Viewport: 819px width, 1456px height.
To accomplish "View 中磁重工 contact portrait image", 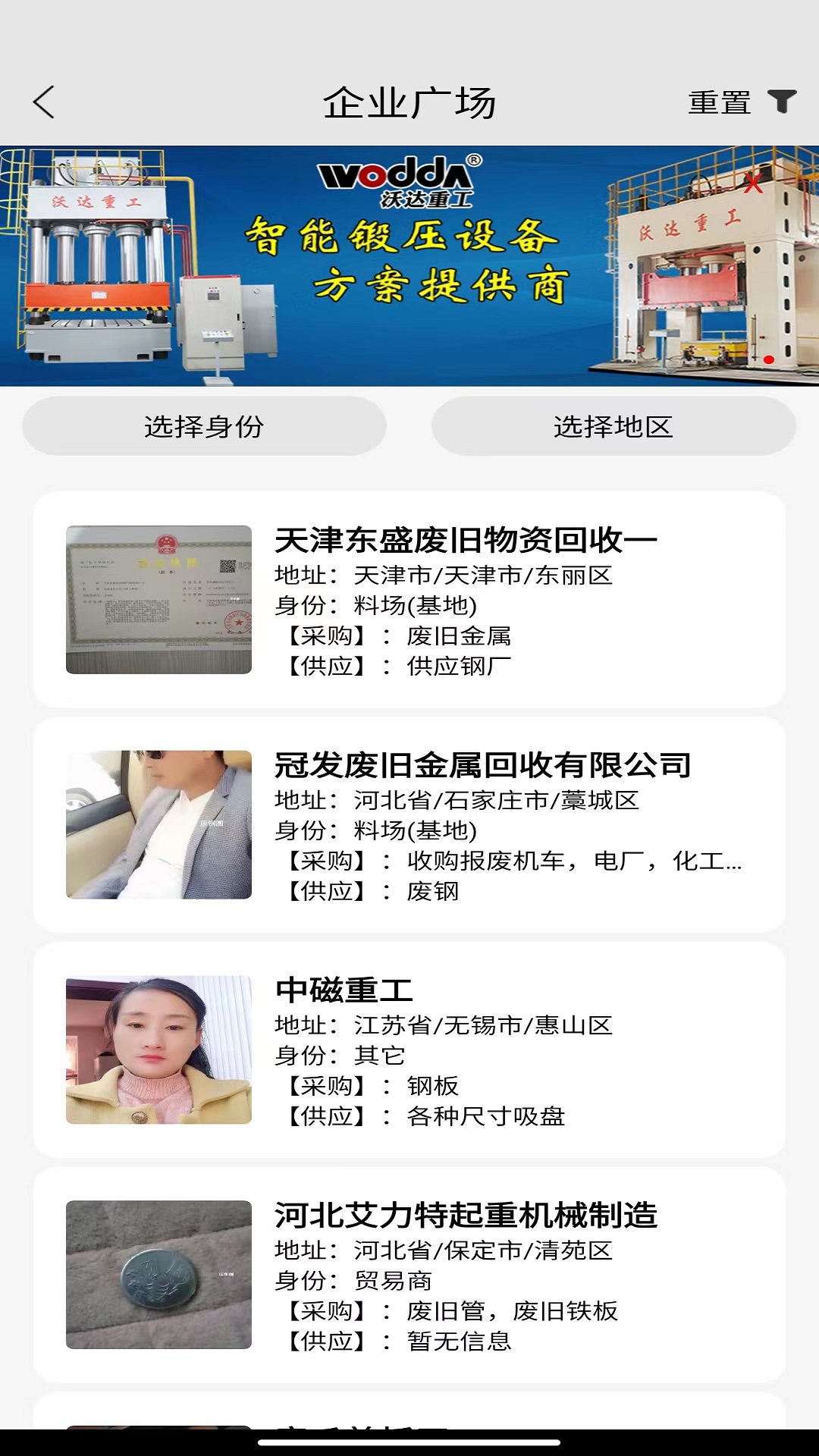I will 158,1050.
